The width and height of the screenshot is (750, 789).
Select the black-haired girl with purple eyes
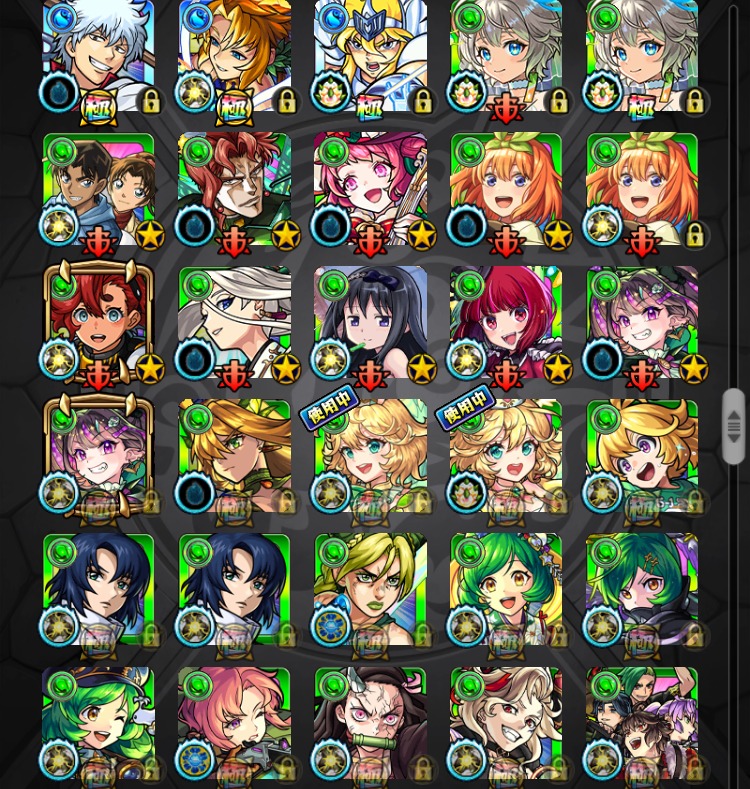370,323
